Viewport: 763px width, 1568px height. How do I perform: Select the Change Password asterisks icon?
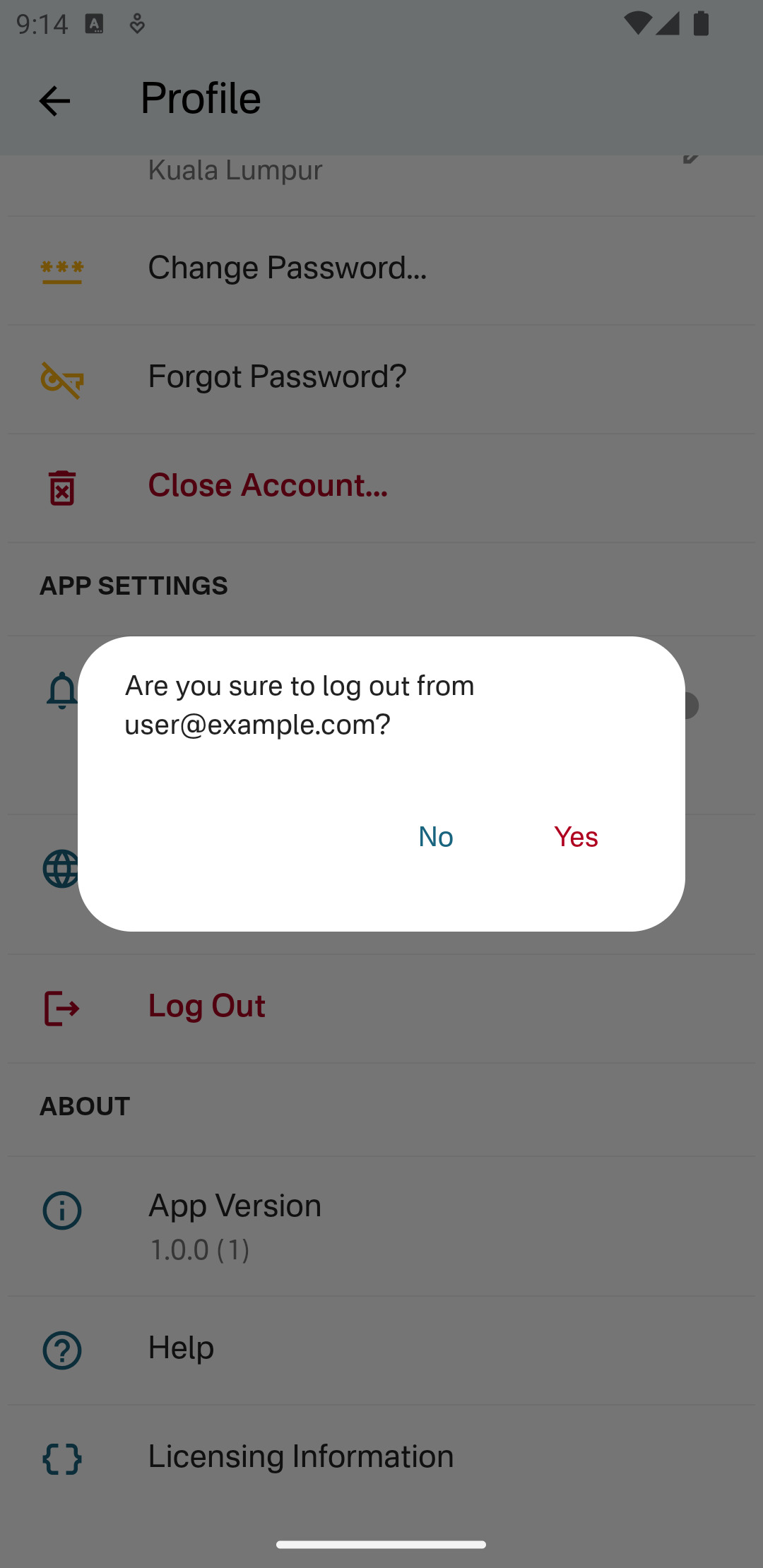click(61, 268)
